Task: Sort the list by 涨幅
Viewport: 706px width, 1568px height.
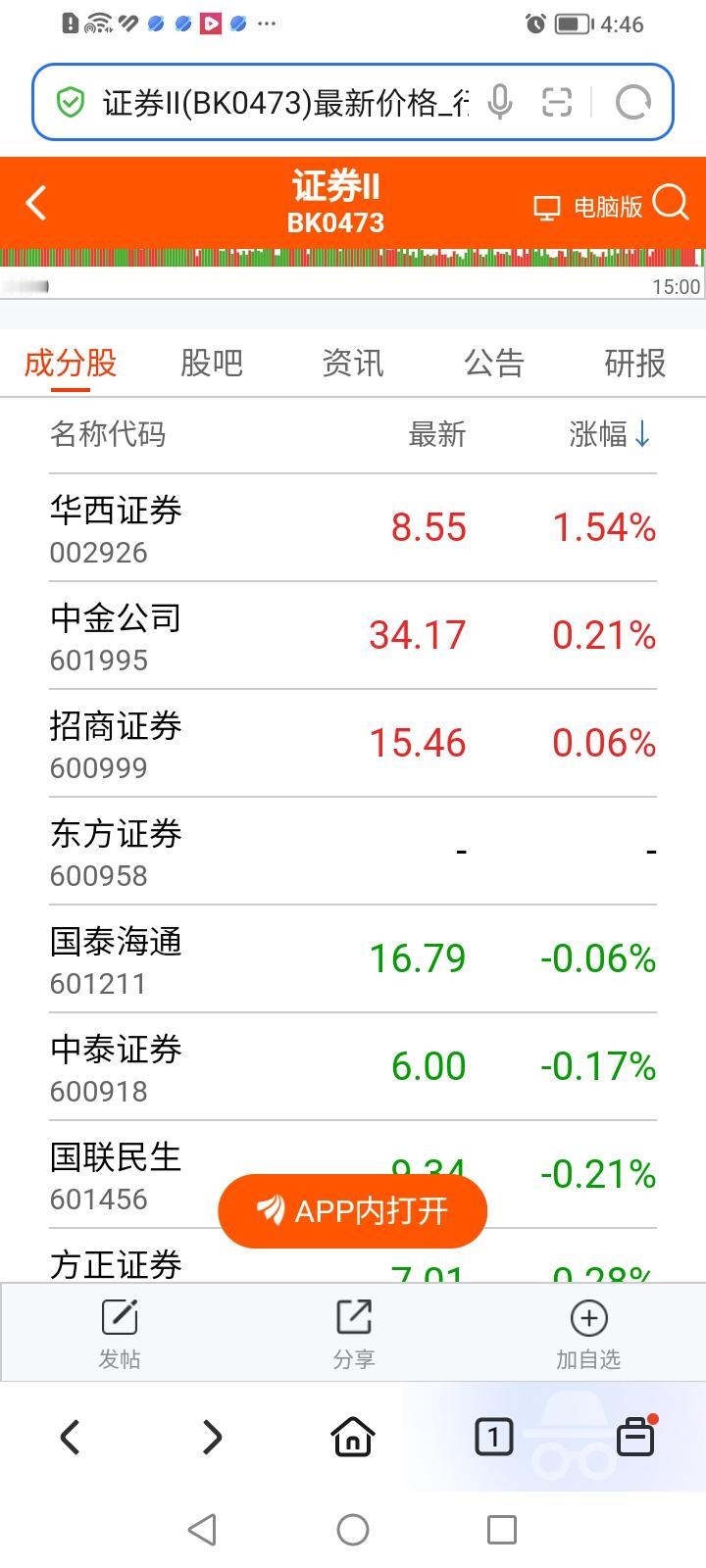Action: [610, 434]
